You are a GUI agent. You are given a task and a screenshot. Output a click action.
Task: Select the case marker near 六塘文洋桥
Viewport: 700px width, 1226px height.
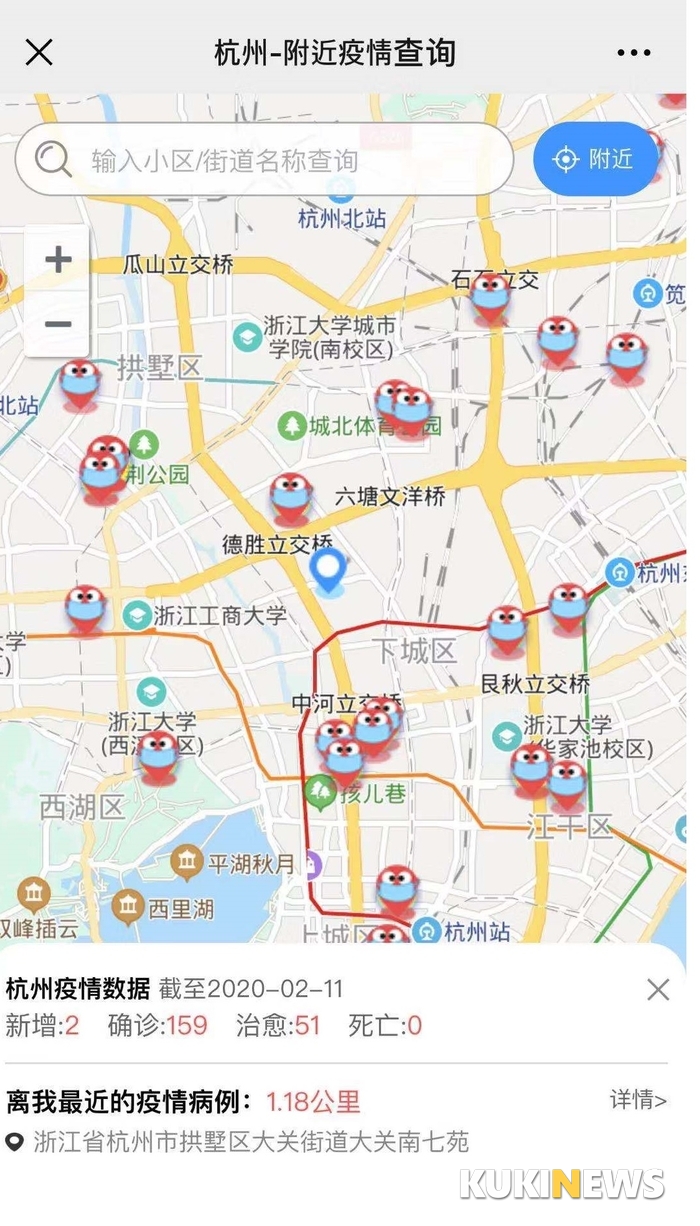(292, 499)
